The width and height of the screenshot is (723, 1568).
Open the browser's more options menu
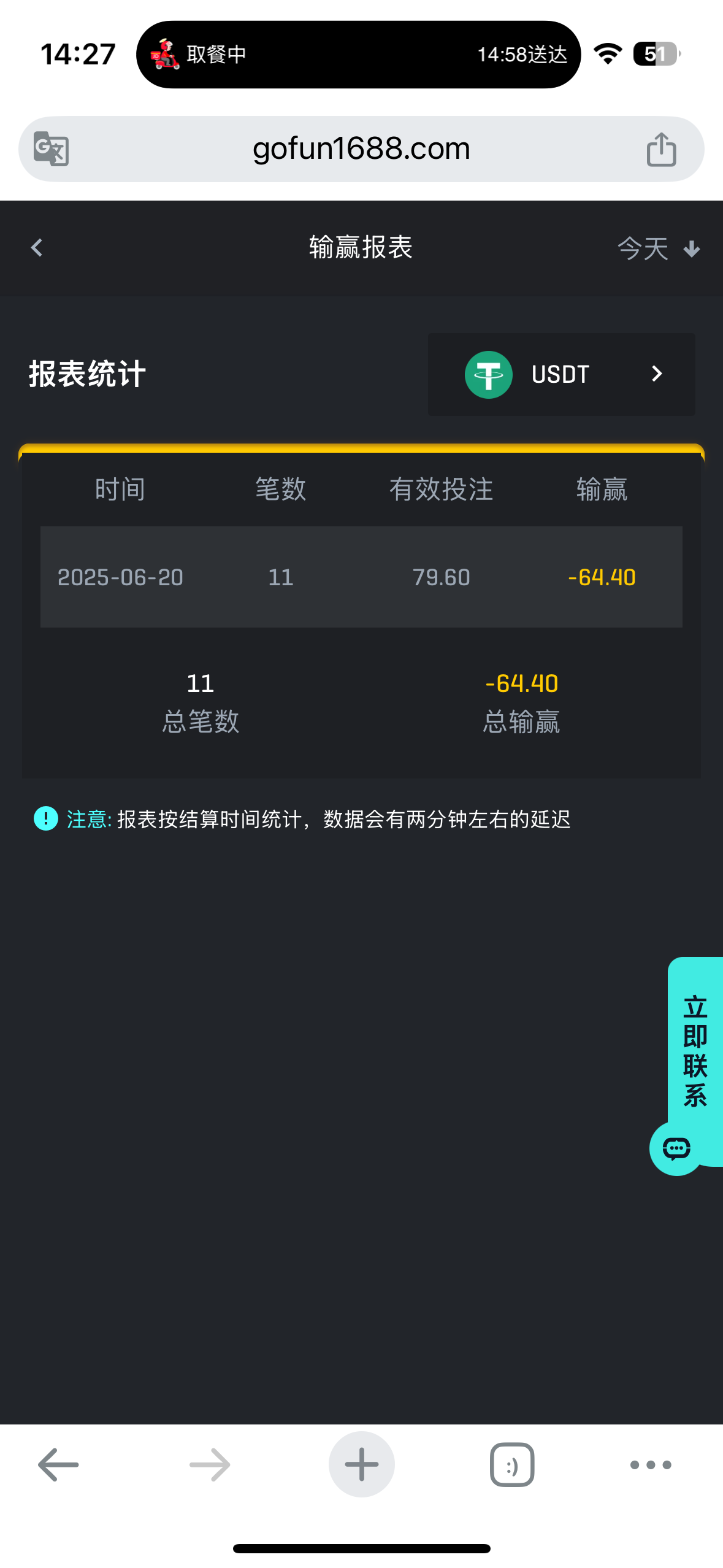650,1464
